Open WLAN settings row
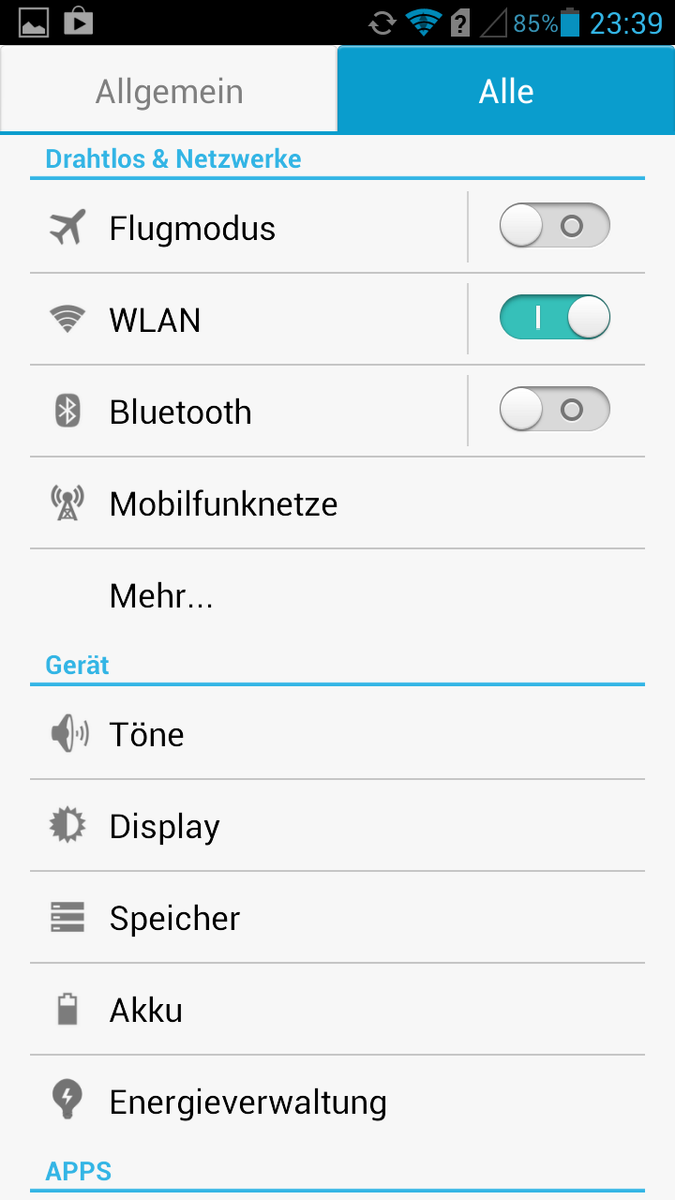This screenshot has width=675, height=1200. click(x=250, y=320)
